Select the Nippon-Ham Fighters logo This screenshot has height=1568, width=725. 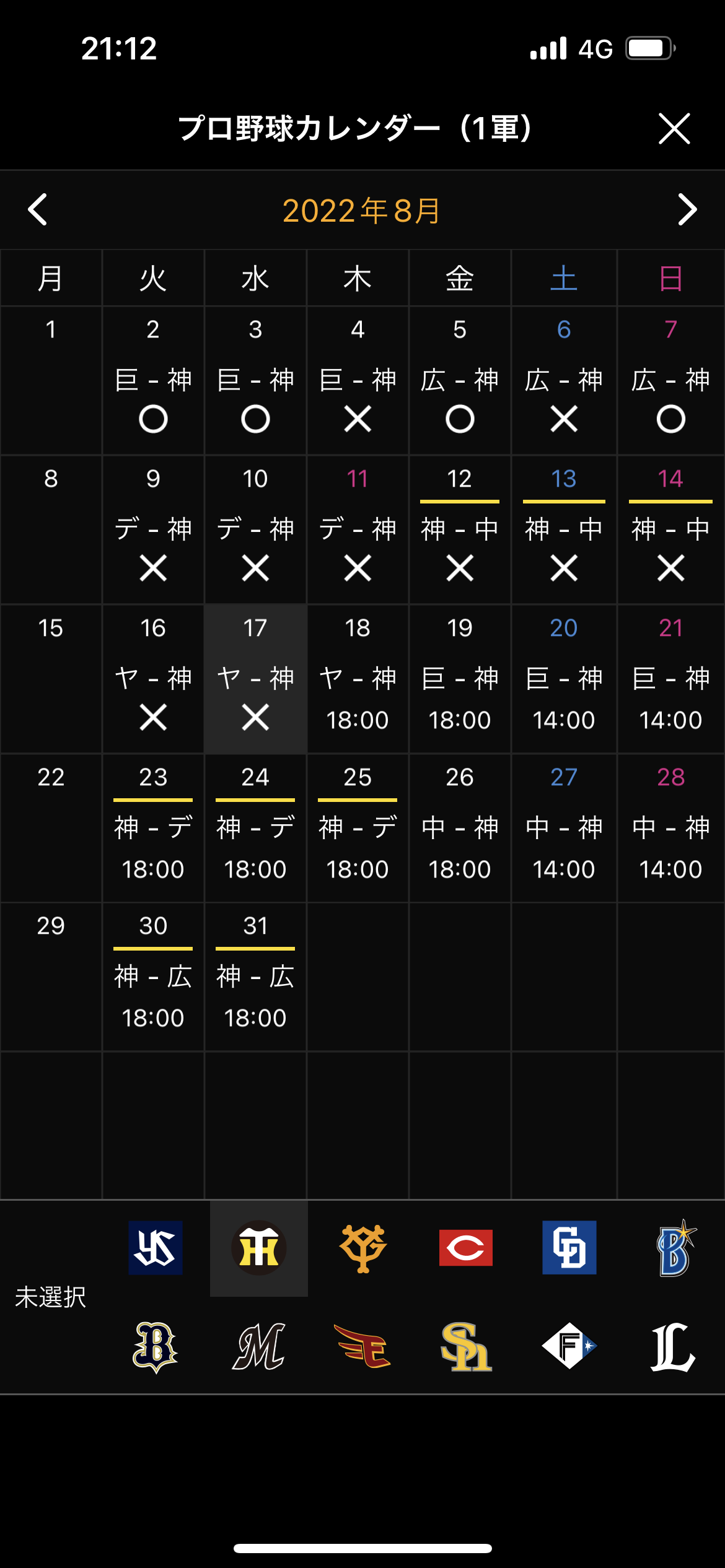click(x=569, y=1347)
